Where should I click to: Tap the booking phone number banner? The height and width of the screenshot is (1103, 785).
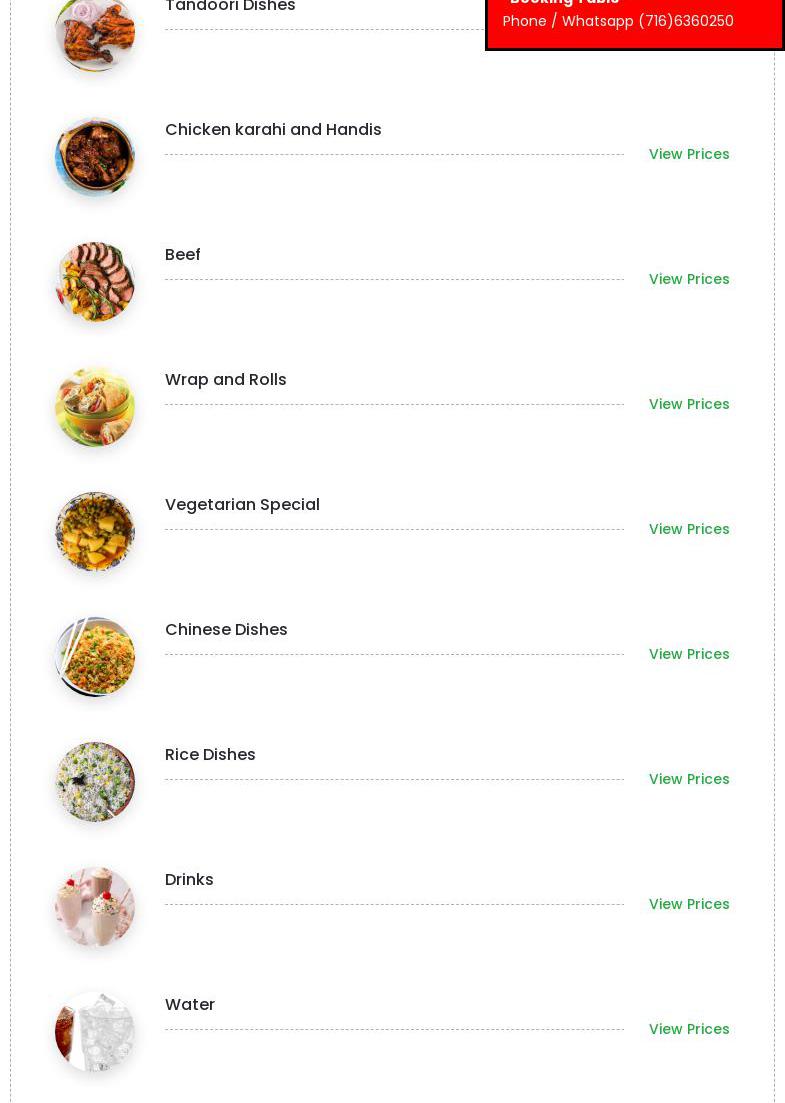point(634,21)
